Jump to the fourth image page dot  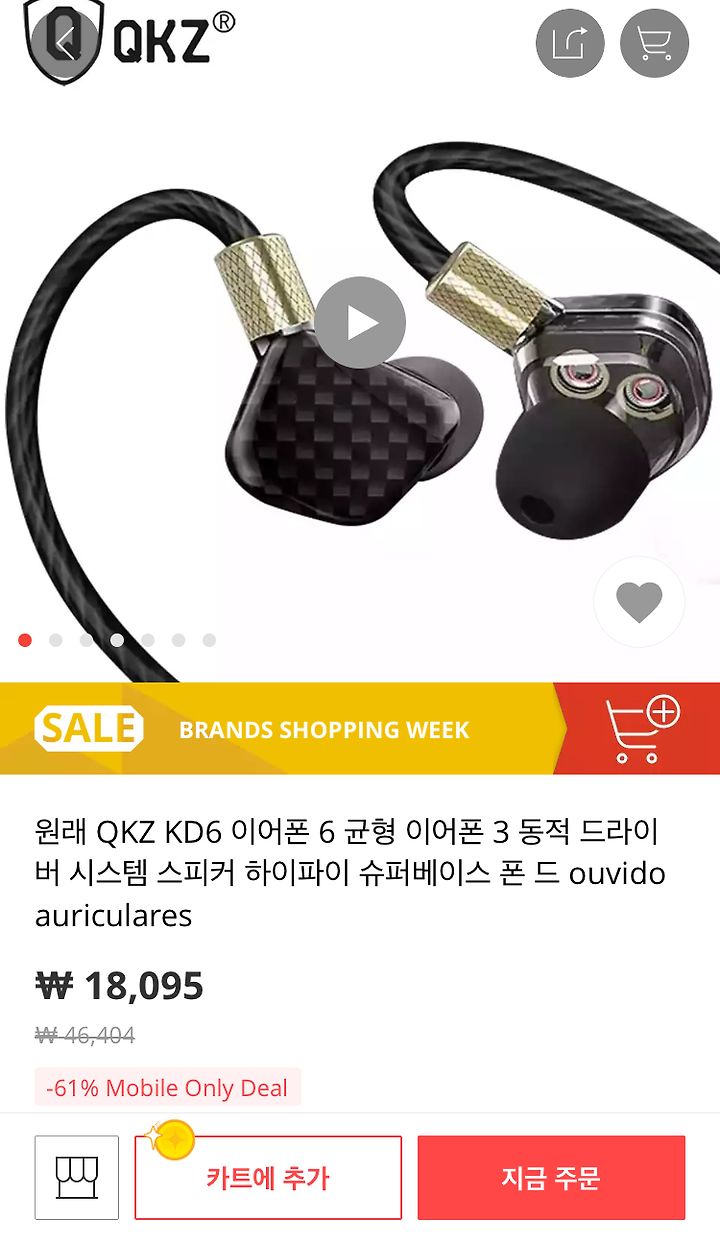[117, 640]
